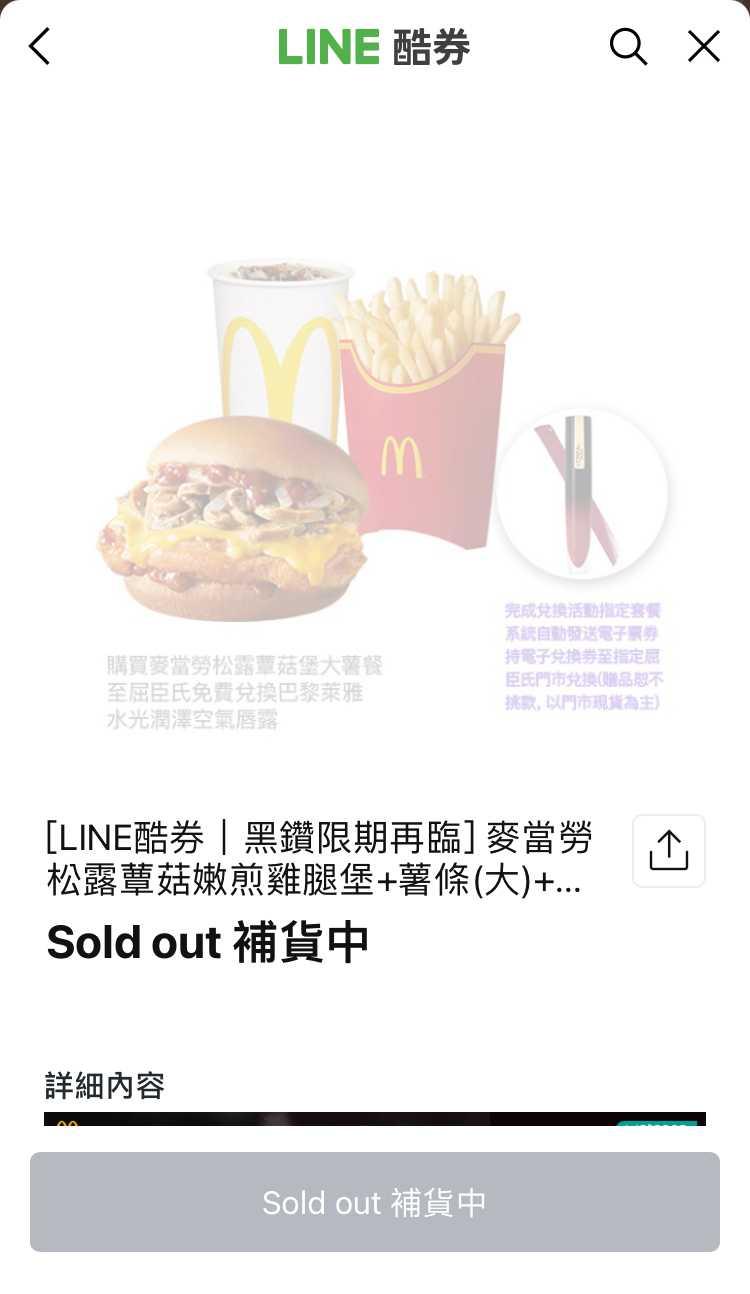750x1294 pixels.
Task: Share this McDonald's coupon
Action: 668,851
